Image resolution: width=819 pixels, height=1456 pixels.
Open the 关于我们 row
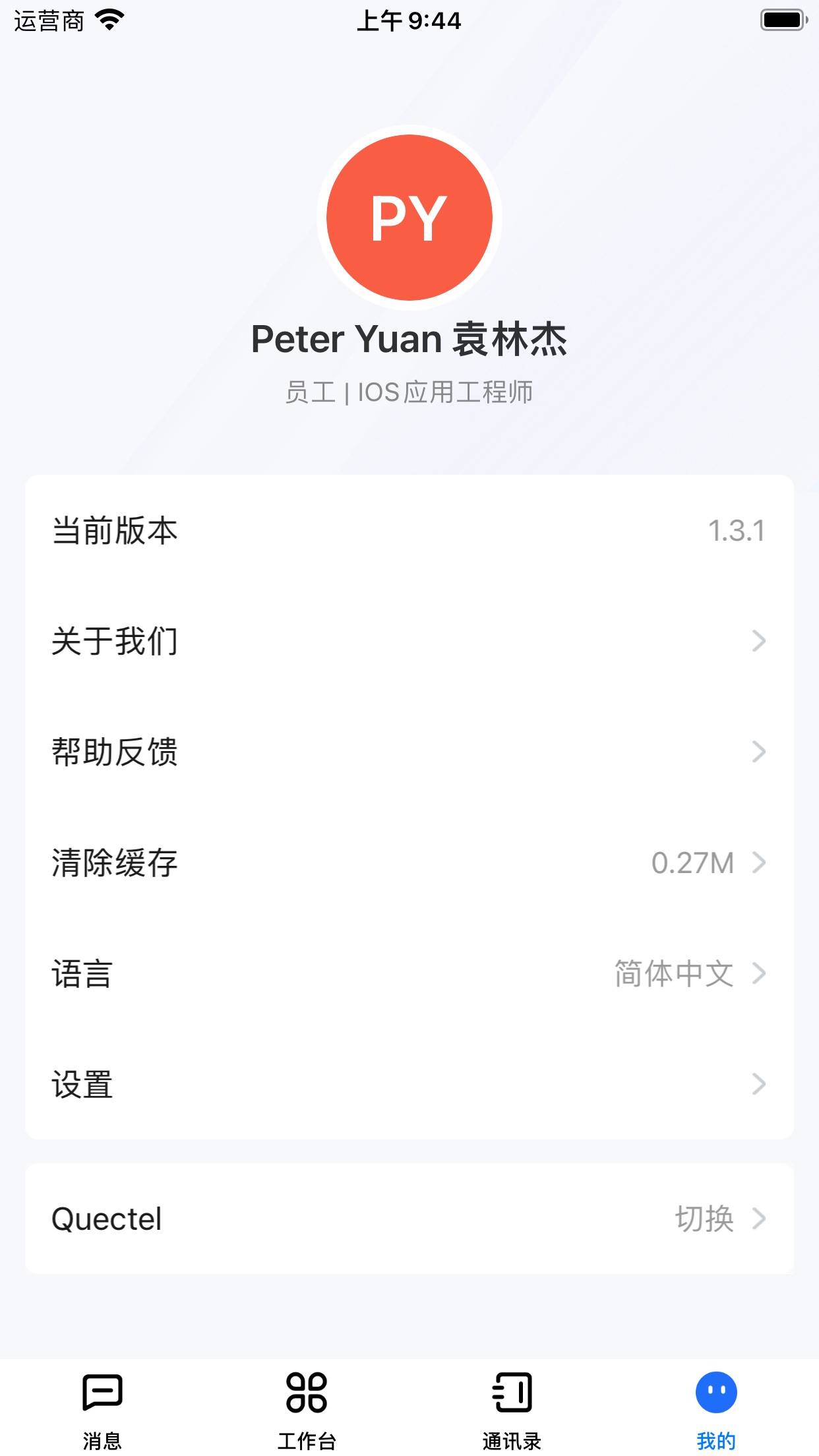click(409, 641)
